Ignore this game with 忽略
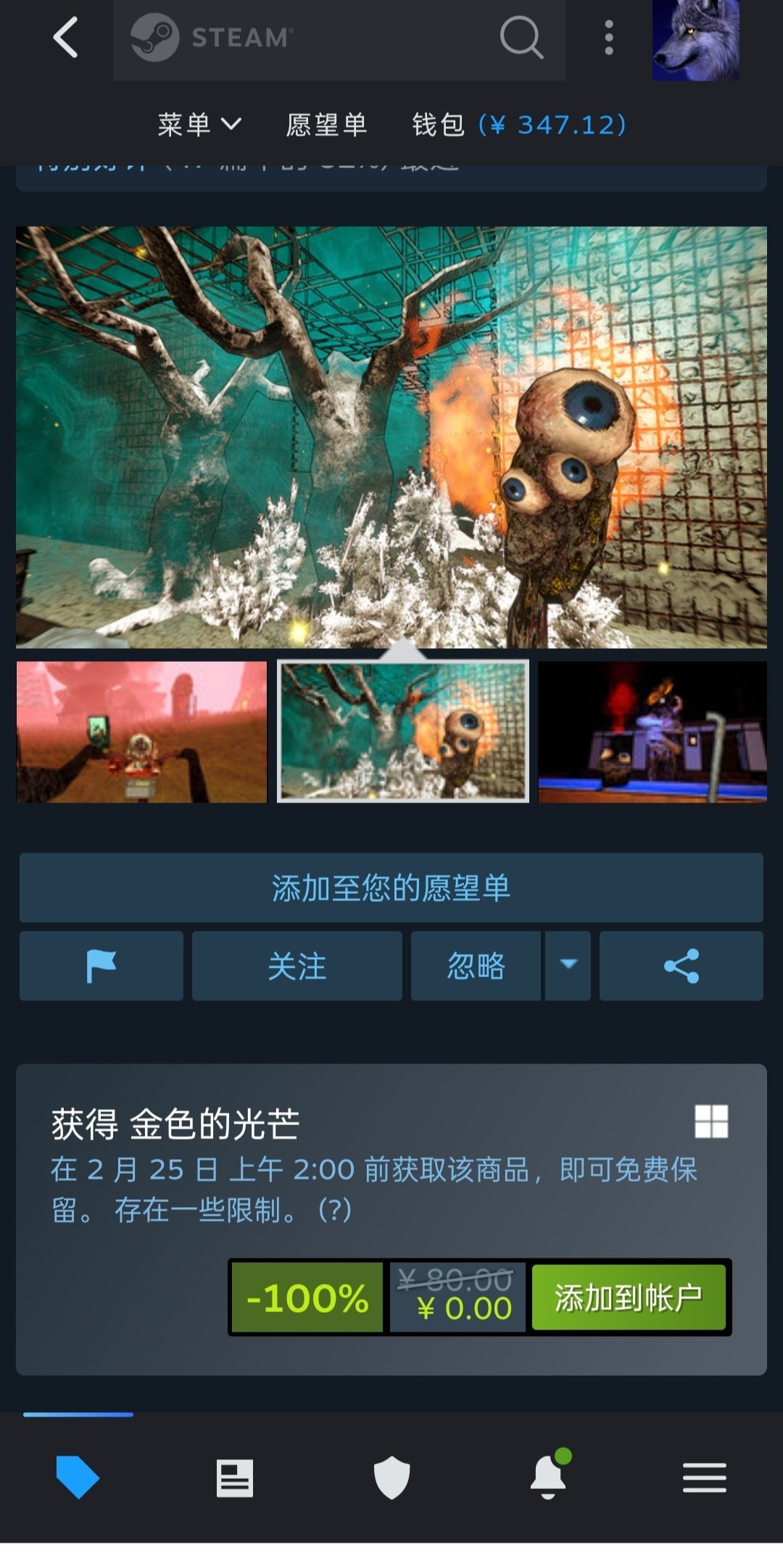Image resolution: width=783 pixels, height=1568 pixels. pyautogui.click(x=476, y=966)
